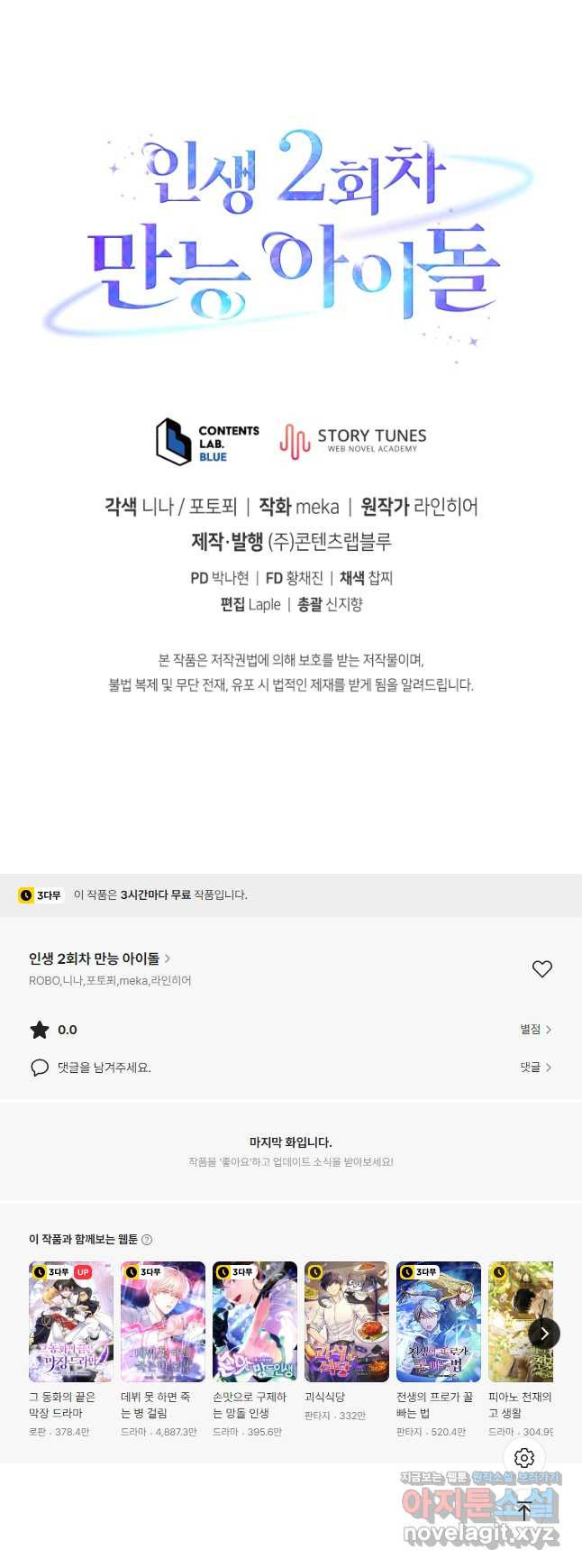582x1568 pixels.
Task: Open the webtoon 전생의 프로가 꿀 빠는 법
Action: 439,1322
